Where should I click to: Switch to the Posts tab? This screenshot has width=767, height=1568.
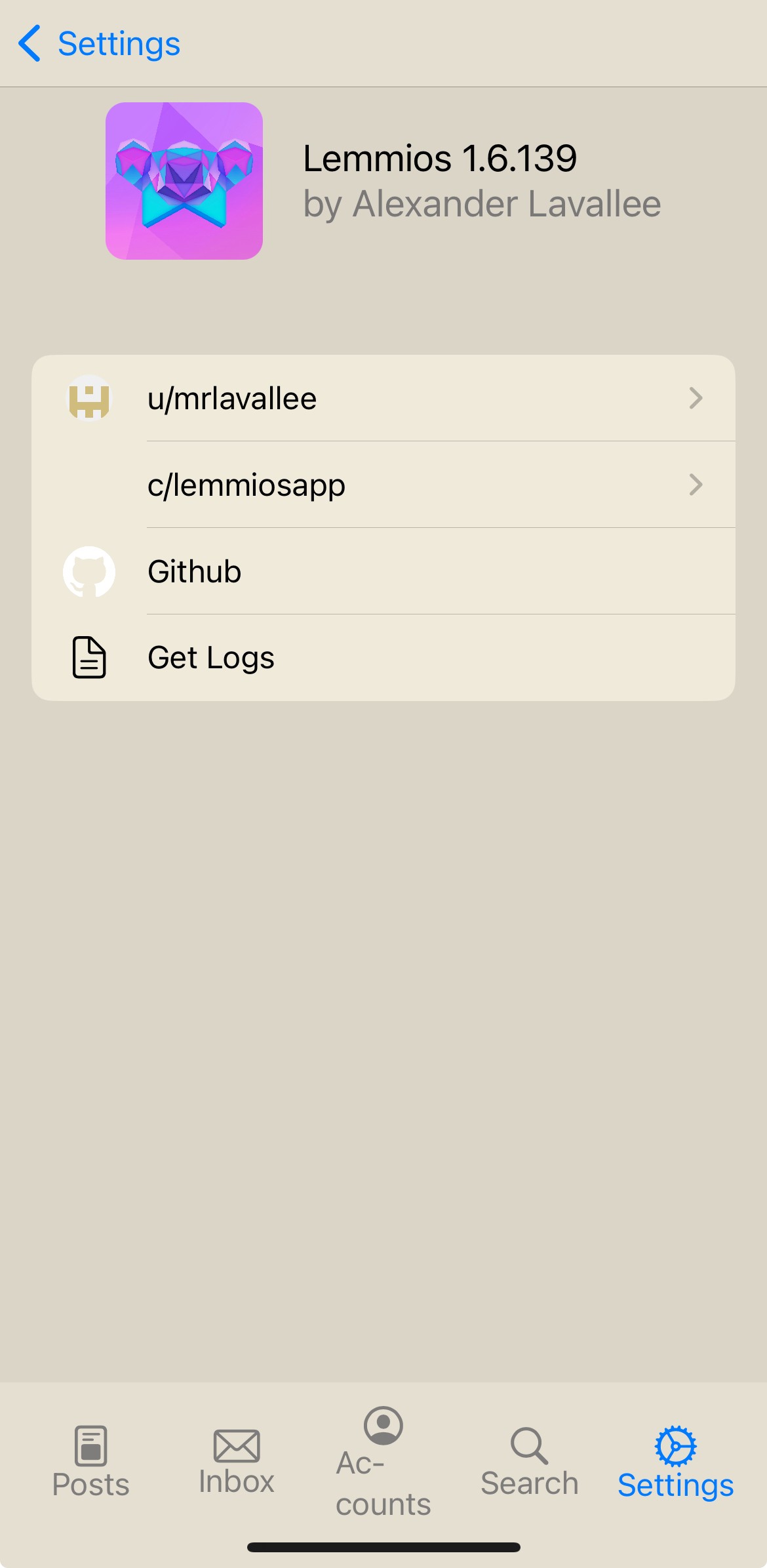pyautogui.click(x=91, y=1462)
